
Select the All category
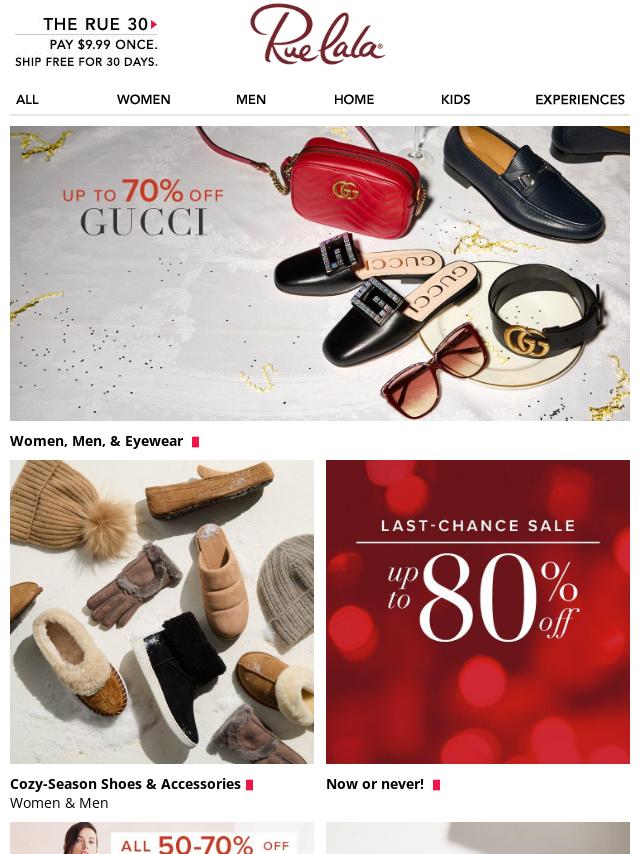(27, 100)
